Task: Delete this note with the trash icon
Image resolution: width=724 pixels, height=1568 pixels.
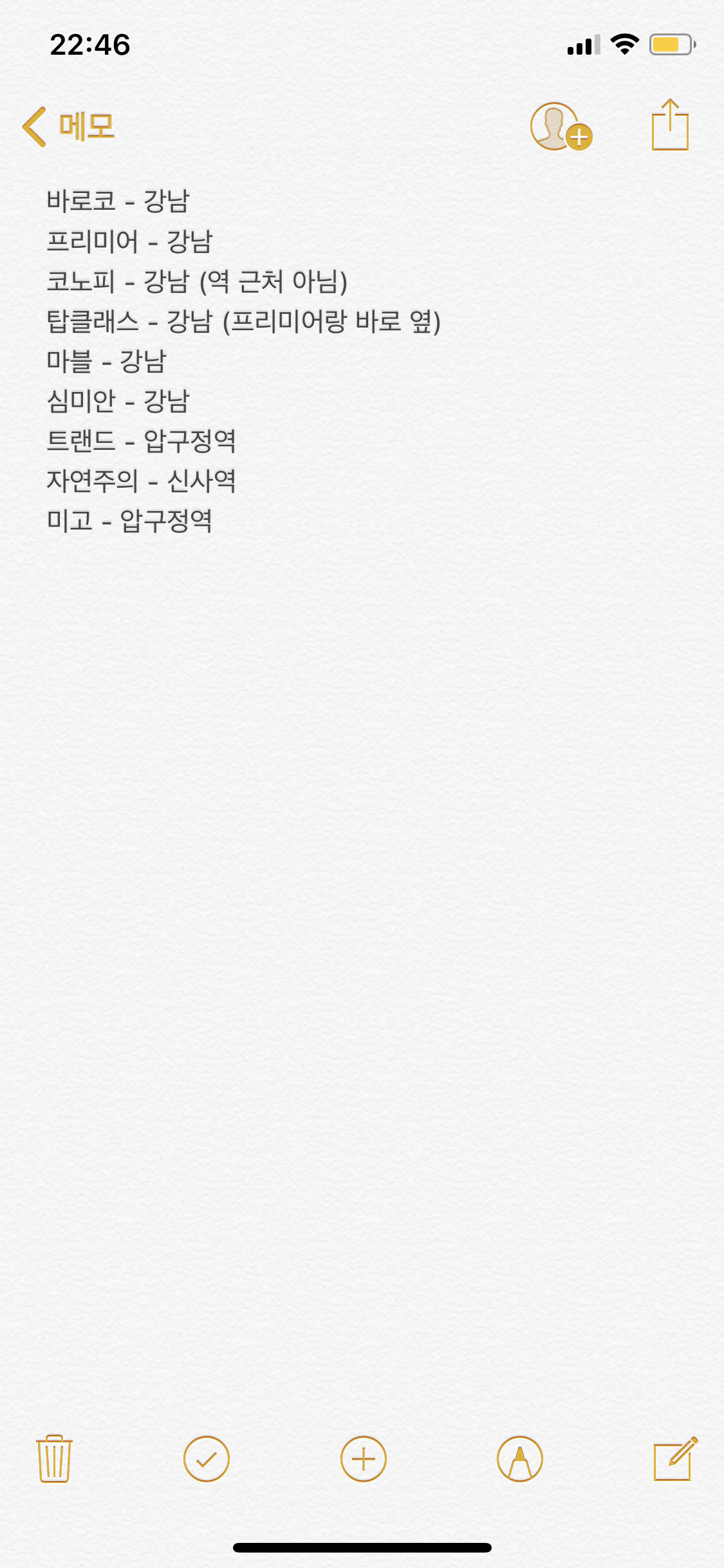Action: pyautogui.click(x=55, y=1459)
